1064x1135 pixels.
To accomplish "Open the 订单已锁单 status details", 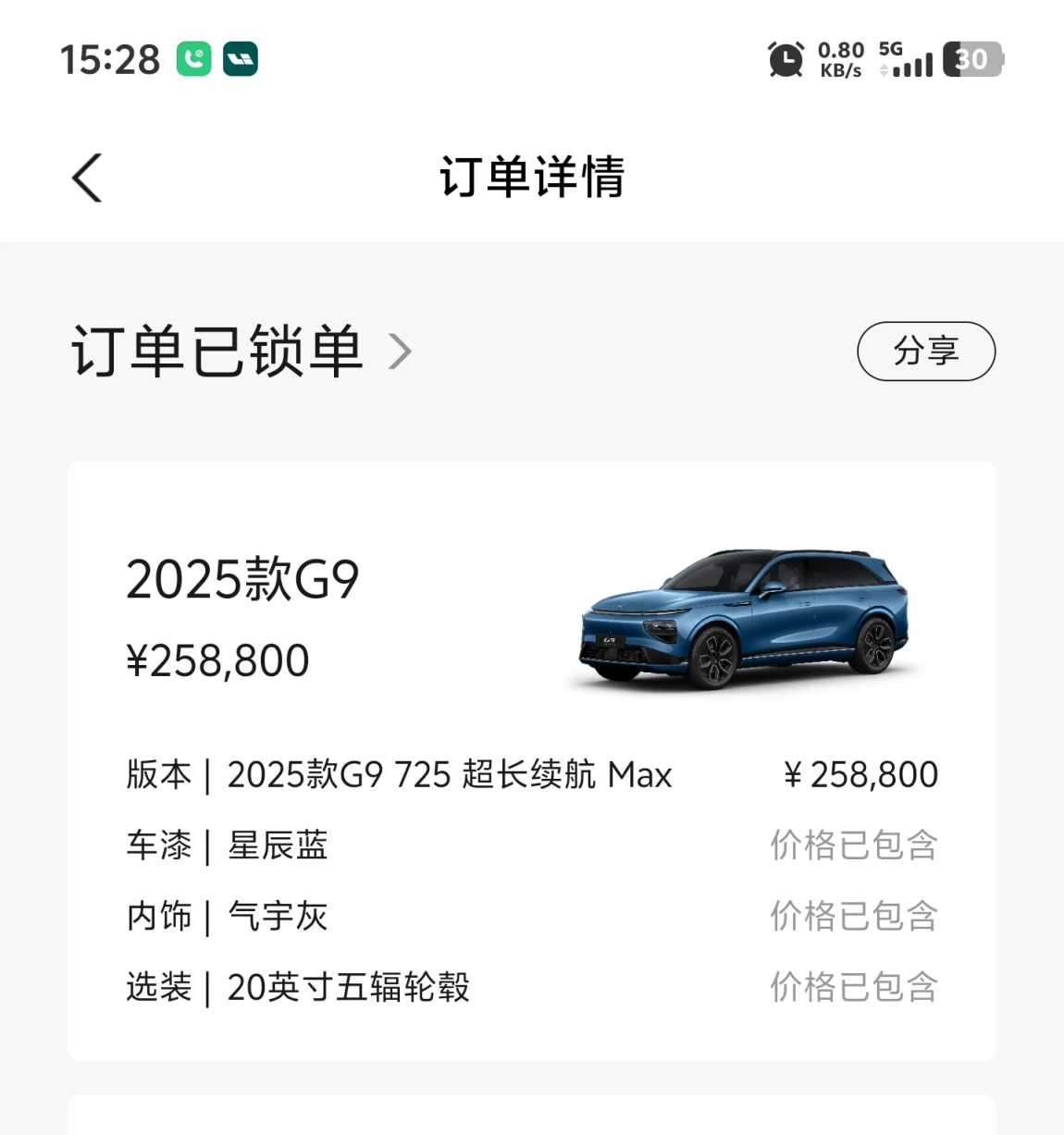I will click(241, 352).
